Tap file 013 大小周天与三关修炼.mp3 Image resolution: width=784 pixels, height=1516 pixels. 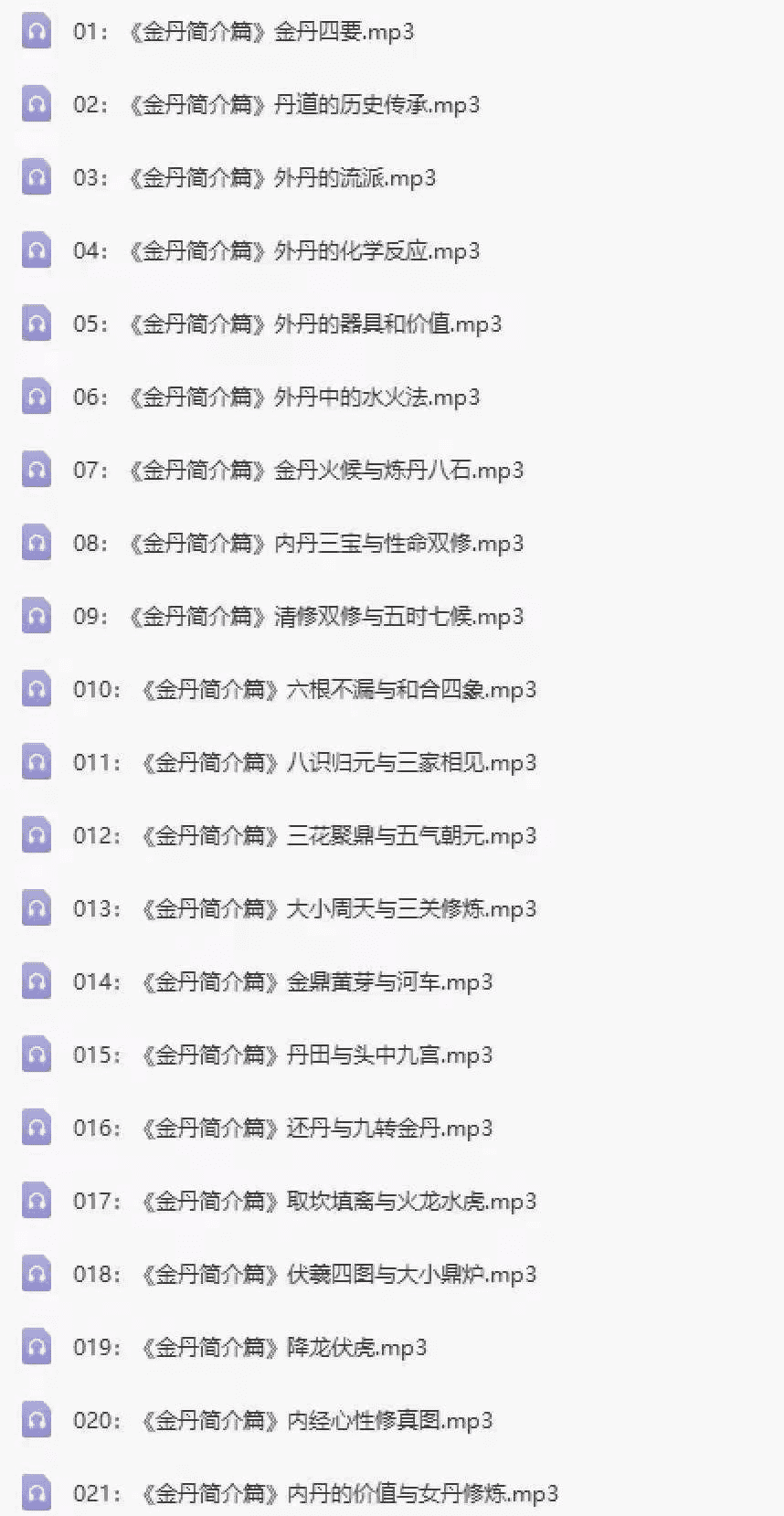(x=304, y=909)
